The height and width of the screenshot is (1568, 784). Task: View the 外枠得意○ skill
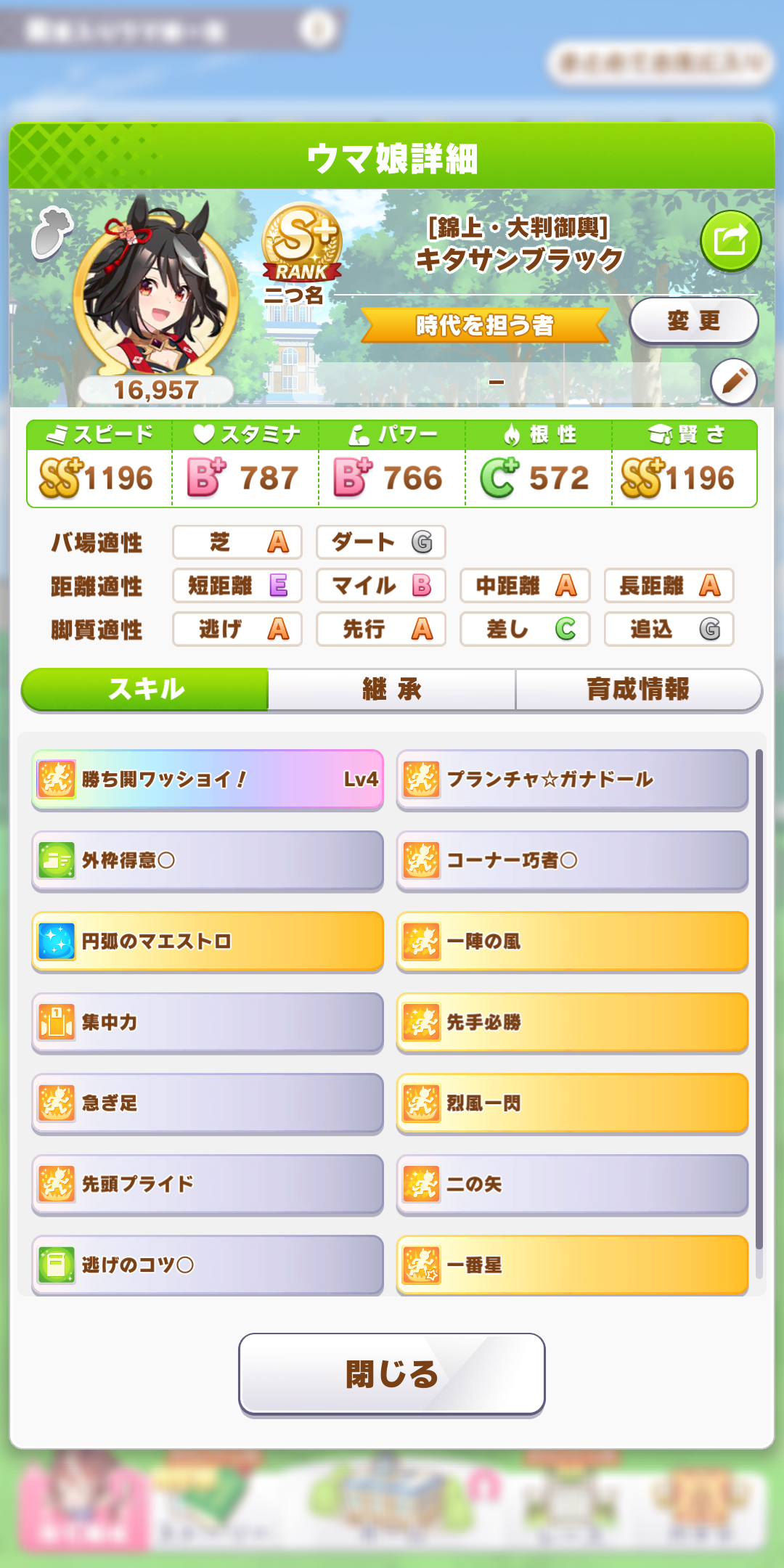(208, 861)
